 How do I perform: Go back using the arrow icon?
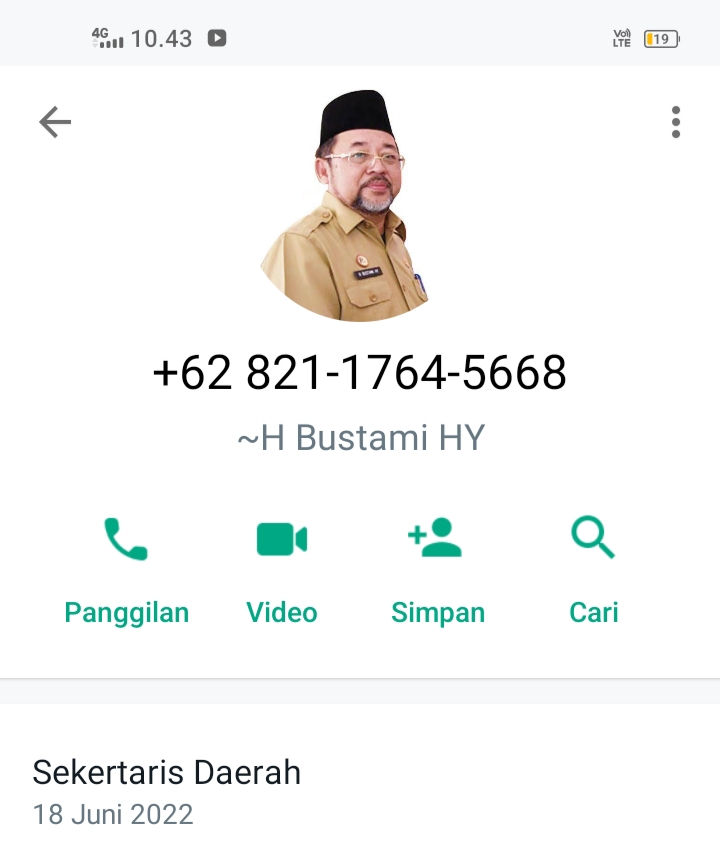55,122
